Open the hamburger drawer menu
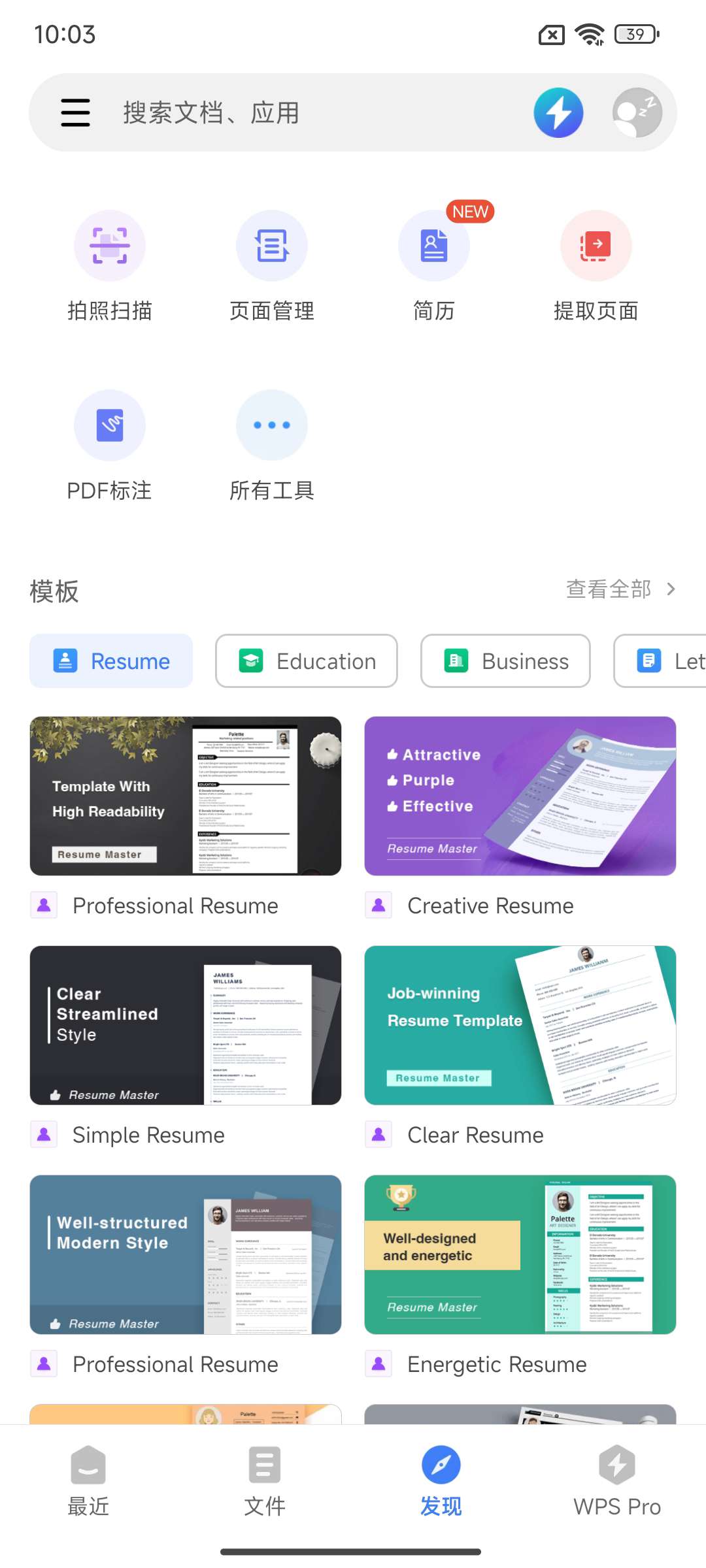Image resolution: width=706 pixels, height=1568 pixels. coord(75,112)
